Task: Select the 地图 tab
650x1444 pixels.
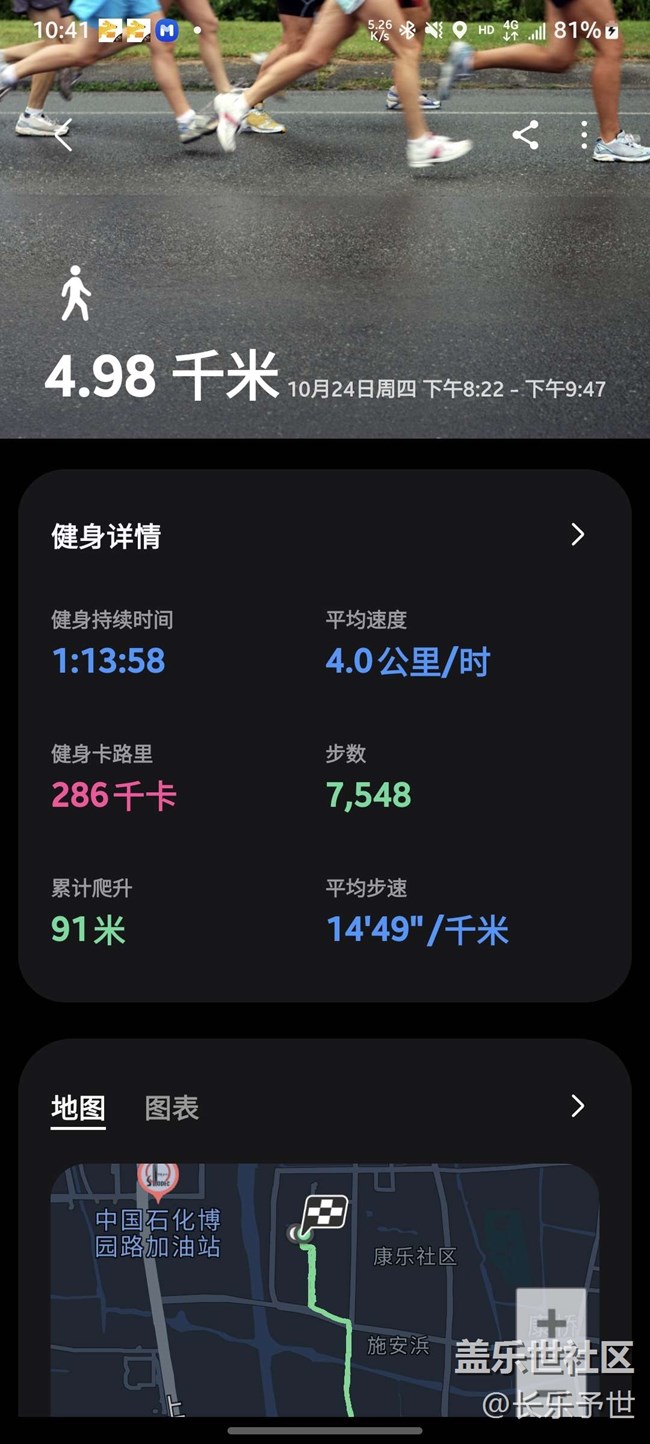Action: (78, 1108)
